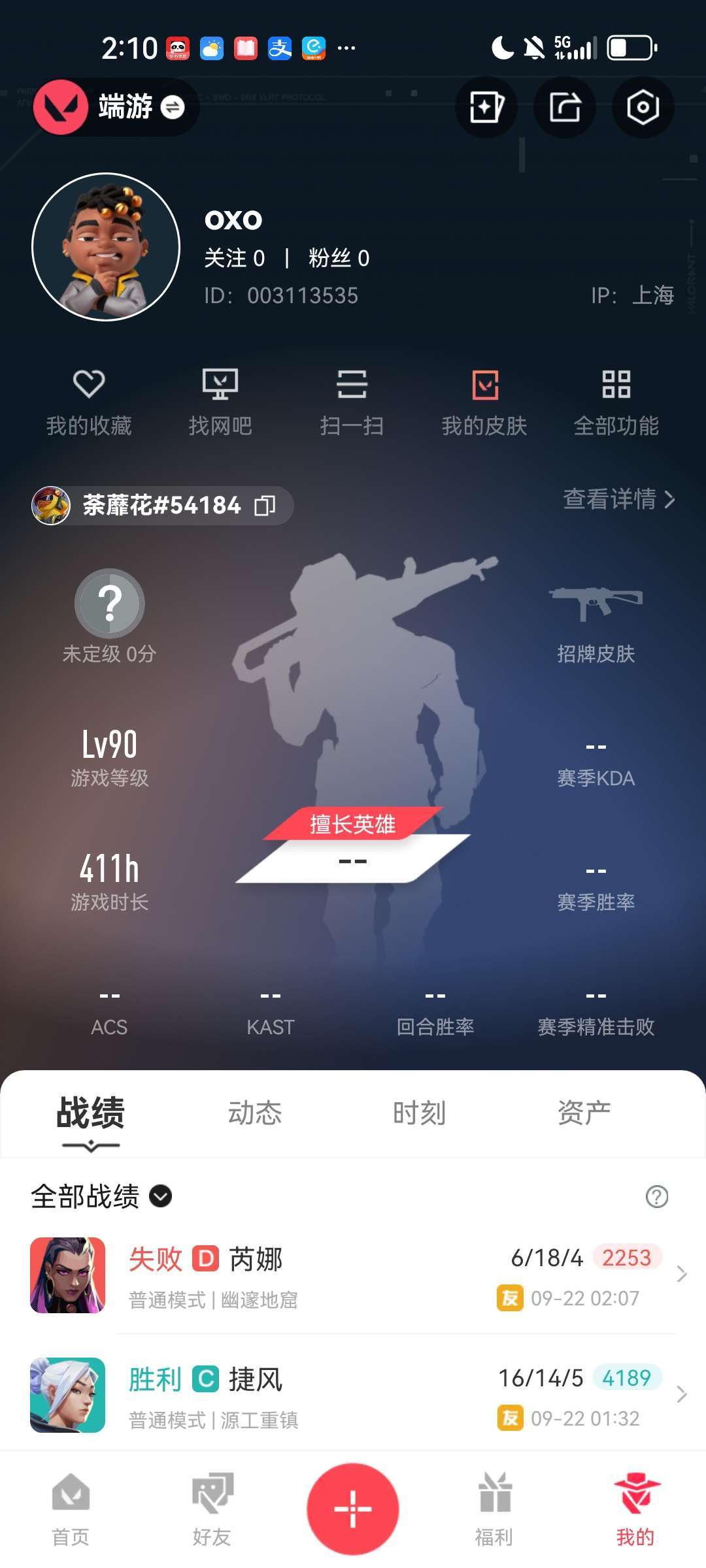Copy Riot ID 荼蘼花#54184 via copy icon

(265, 505)
